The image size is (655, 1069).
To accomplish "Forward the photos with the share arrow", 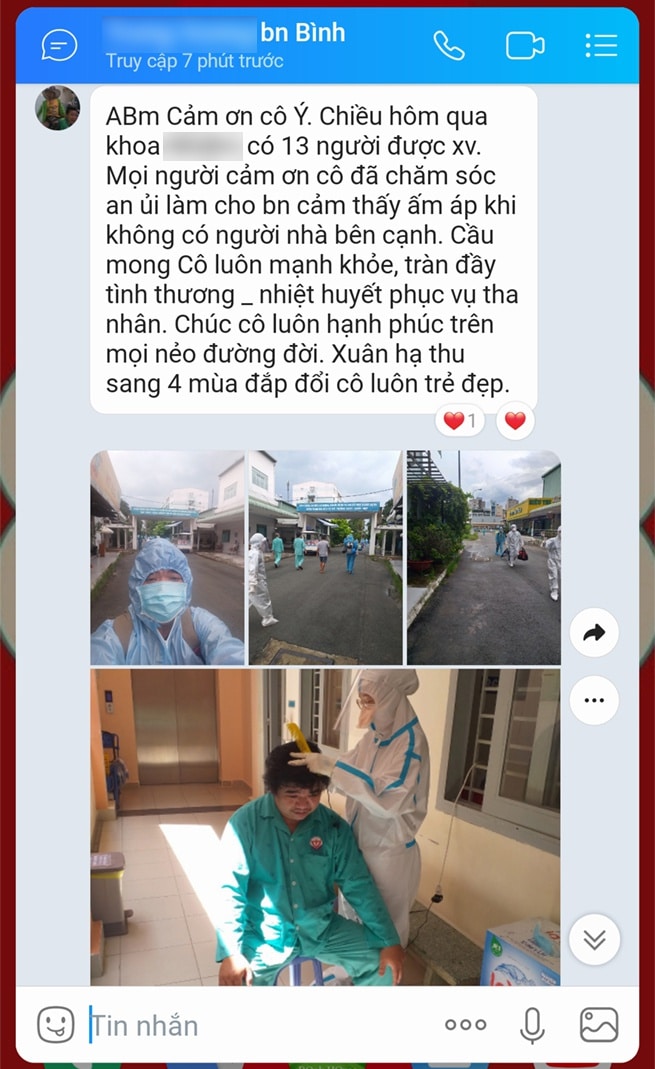I will [x=594, y=633].
